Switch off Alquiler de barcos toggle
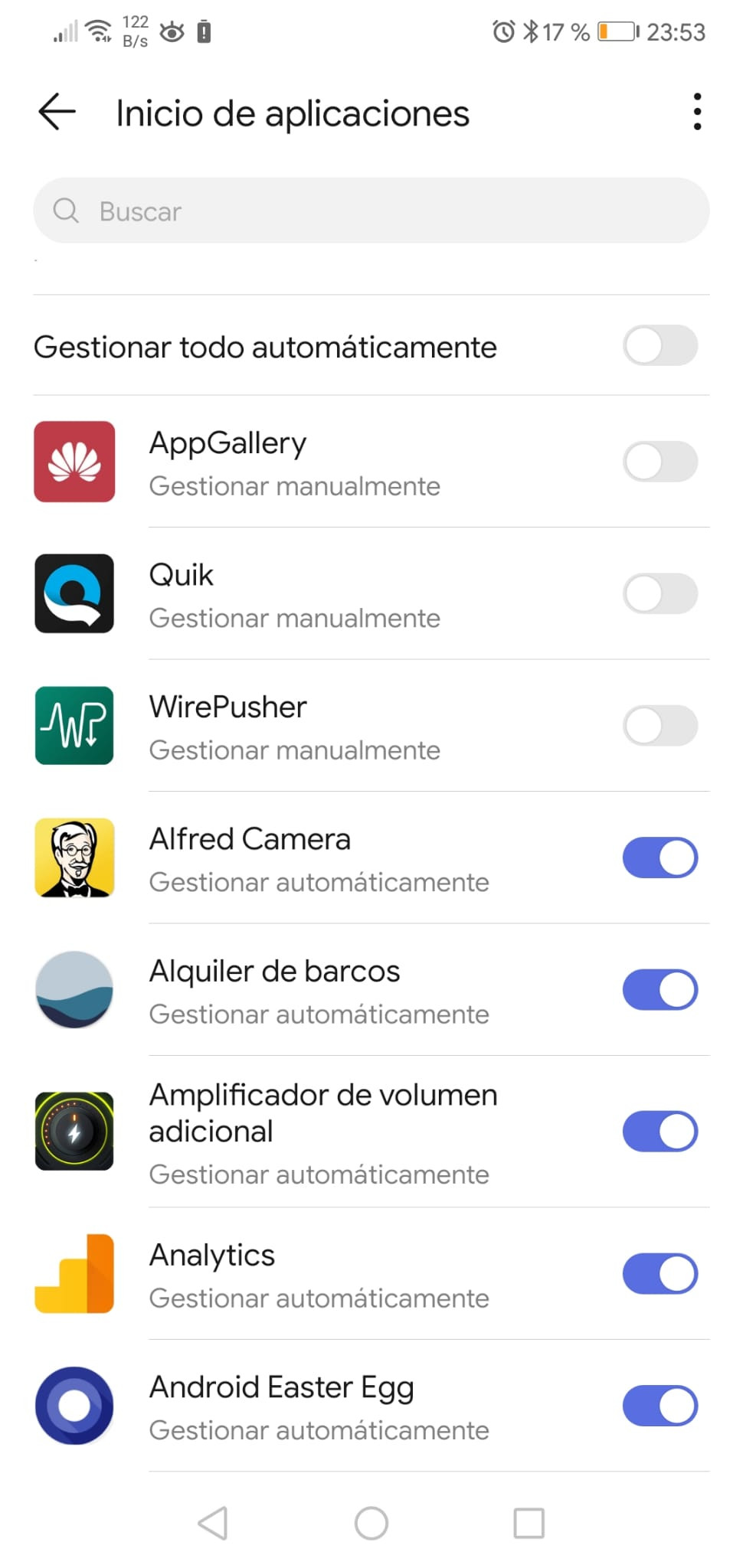Viewport: 743px width, 1568px height. pyautogui.click(x=660, y=990)
